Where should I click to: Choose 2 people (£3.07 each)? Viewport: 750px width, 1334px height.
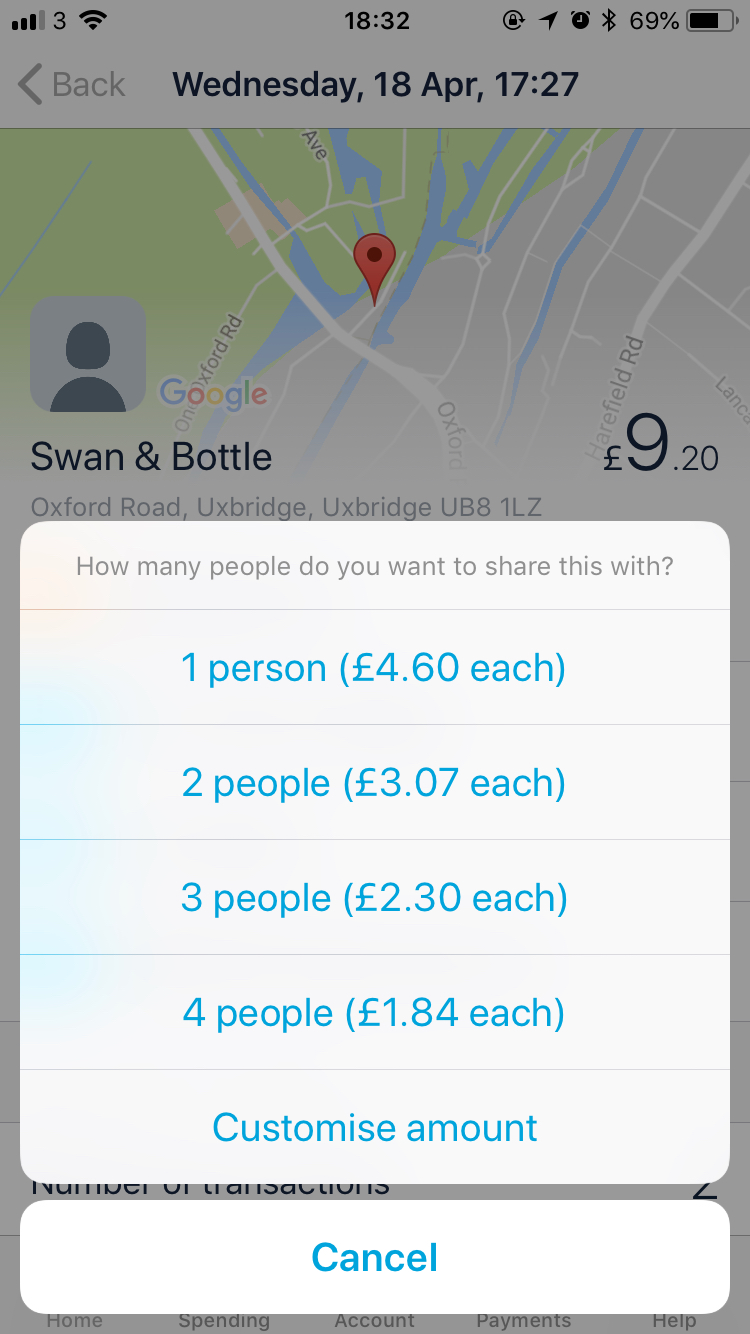pos(375,782)
